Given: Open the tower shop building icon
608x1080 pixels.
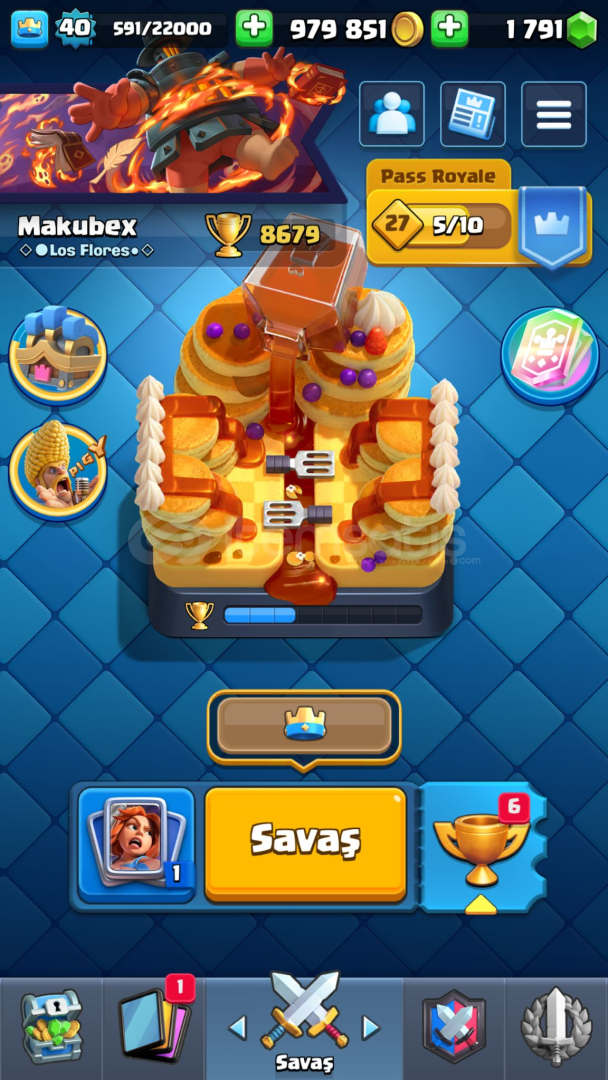Looking at the screenshot, I should click(57, 353).
